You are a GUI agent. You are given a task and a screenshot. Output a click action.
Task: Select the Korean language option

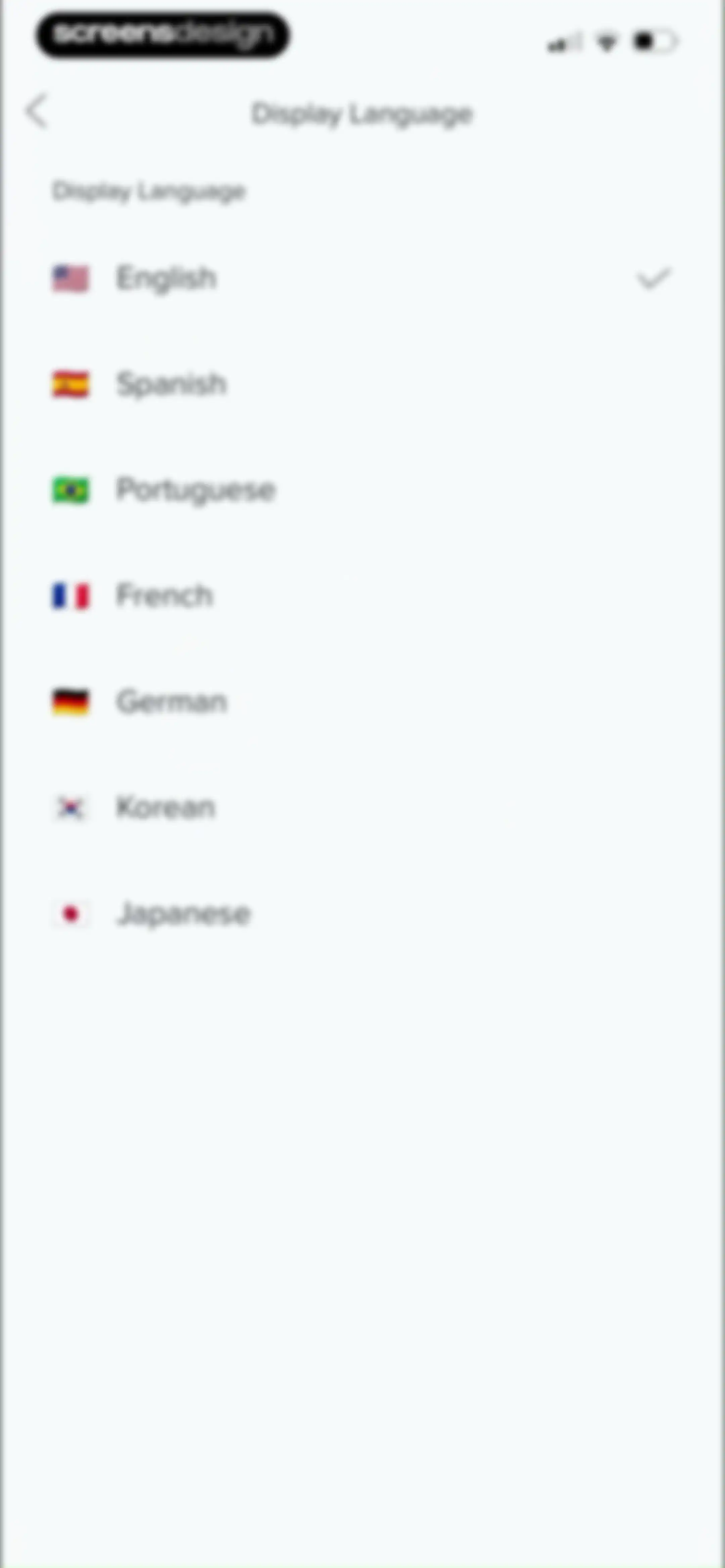362,809
